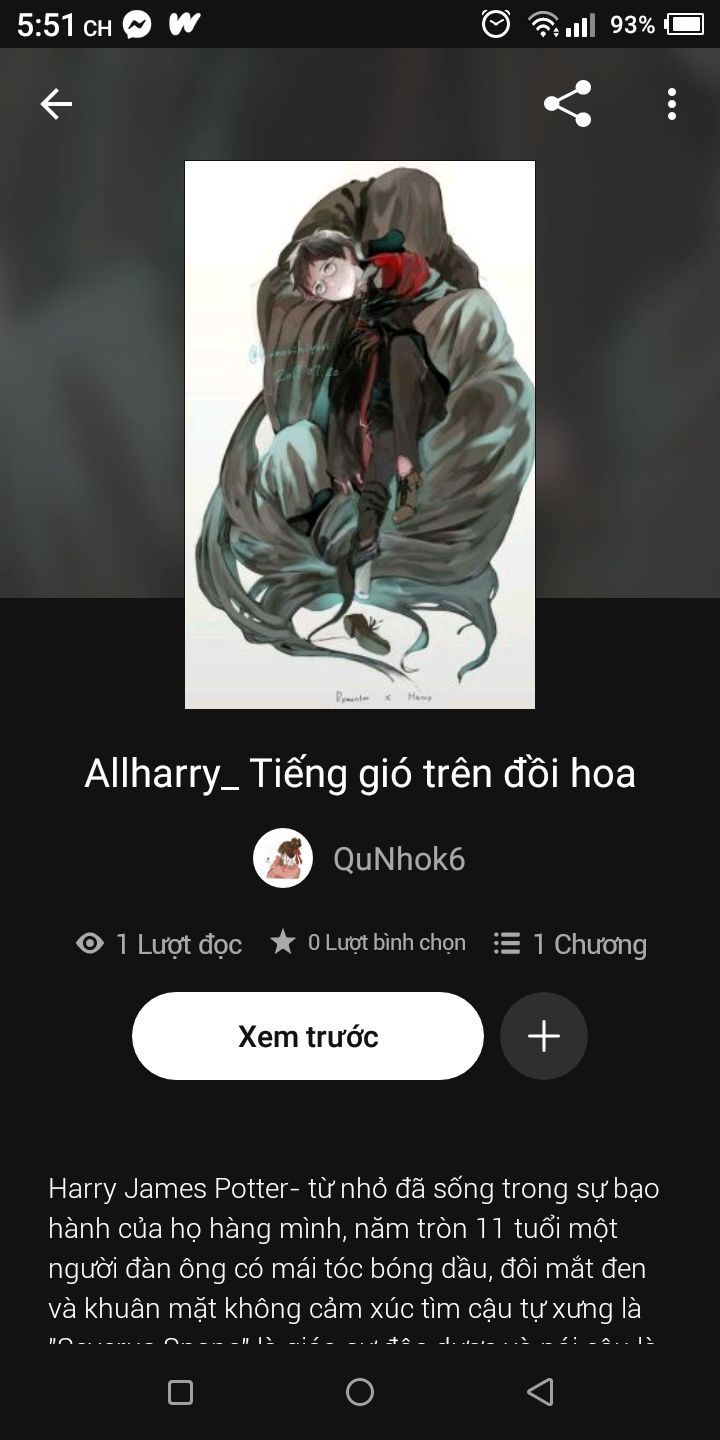Share this story
720x1440 pixels.
tap(568, 104)
